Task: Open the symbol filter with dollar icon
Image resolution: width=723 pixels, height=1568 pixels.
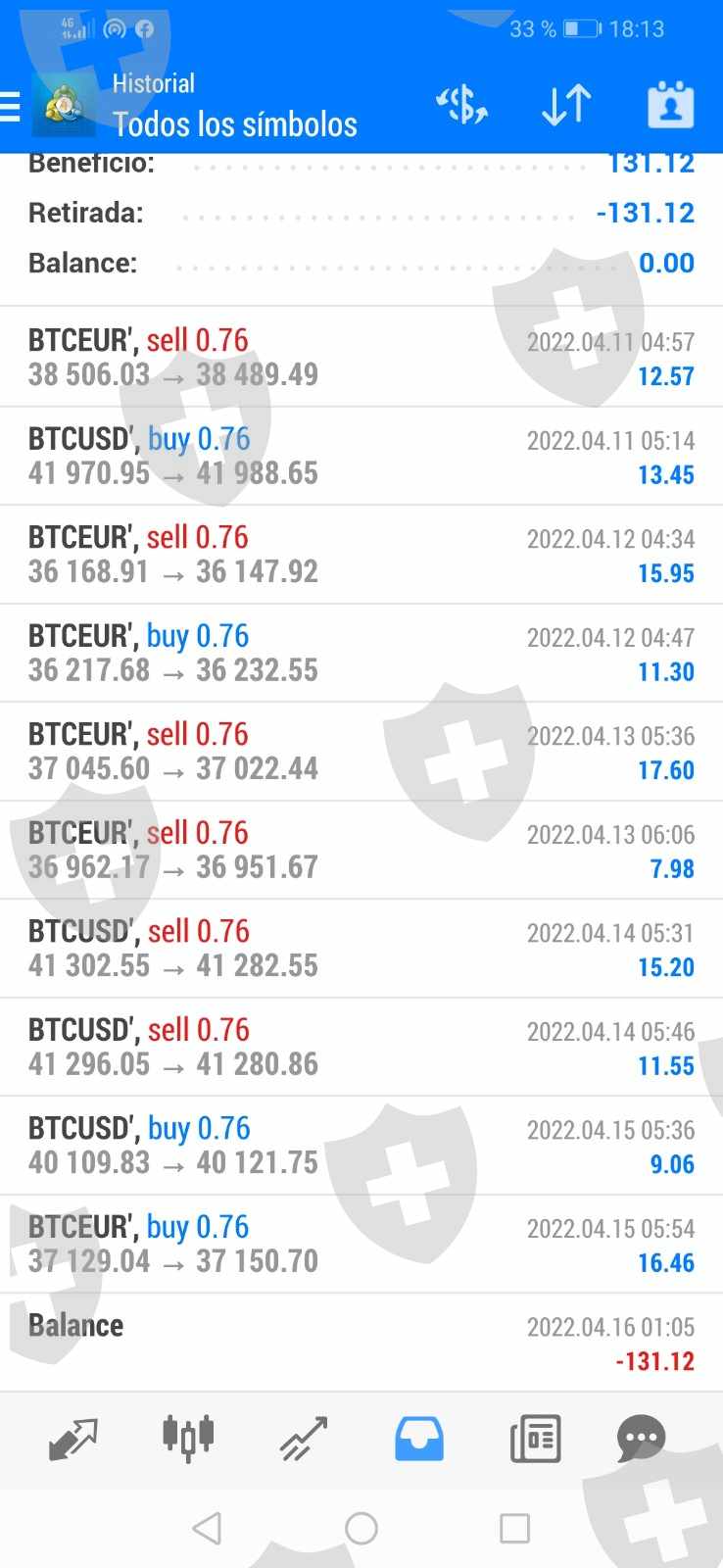Action: (x=461, y=105)
